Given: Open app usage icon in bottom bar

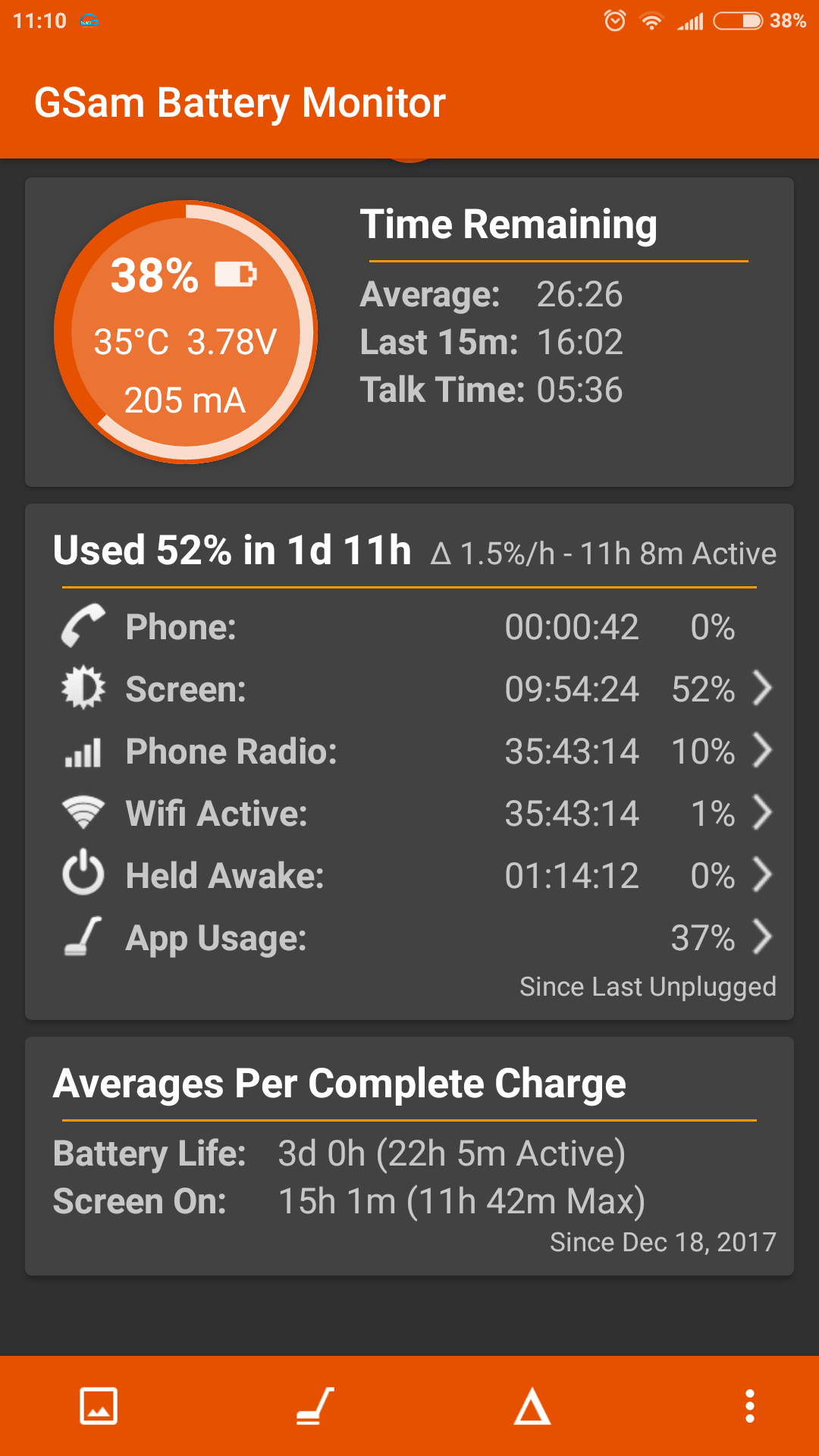Looking at the screenshot, I should [x=315, y=1406].
